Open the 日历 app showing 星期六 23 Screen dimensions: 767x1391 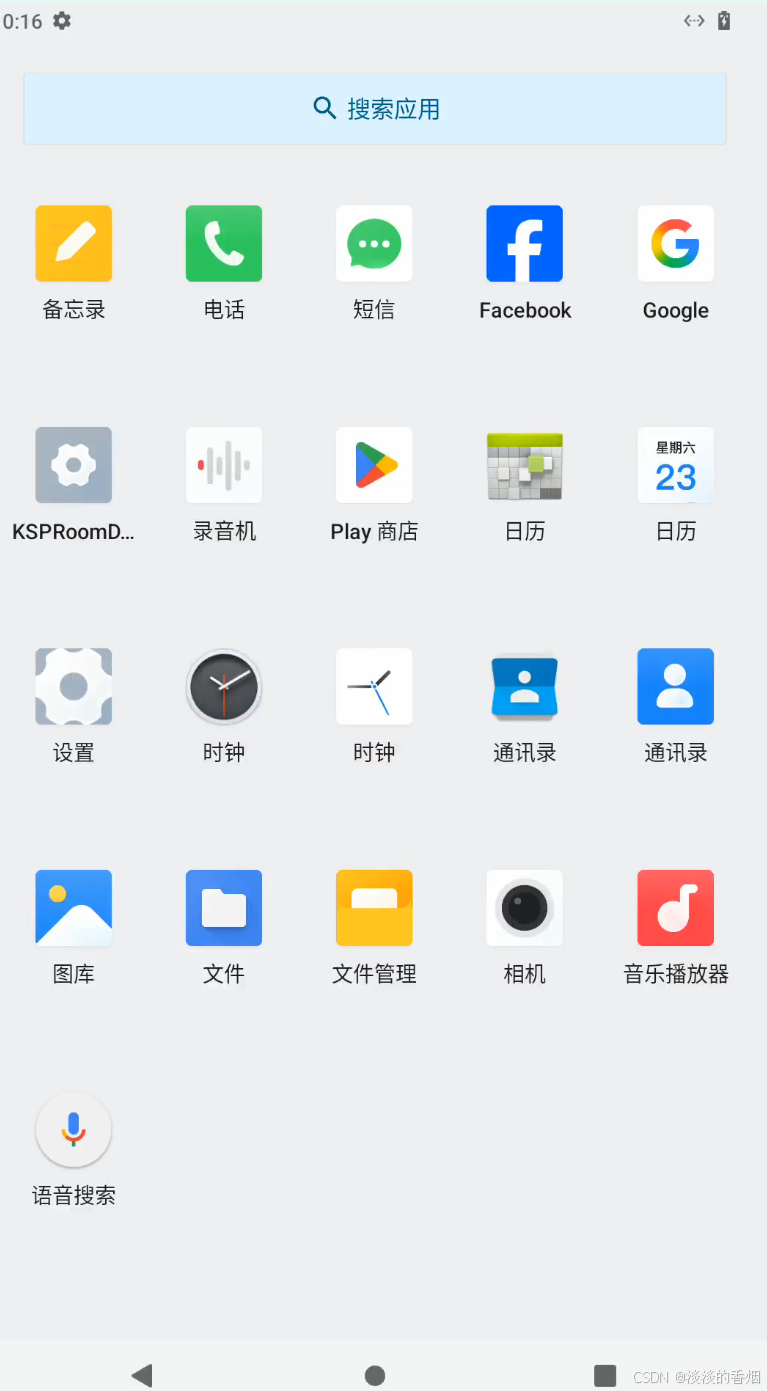point(676,465)
